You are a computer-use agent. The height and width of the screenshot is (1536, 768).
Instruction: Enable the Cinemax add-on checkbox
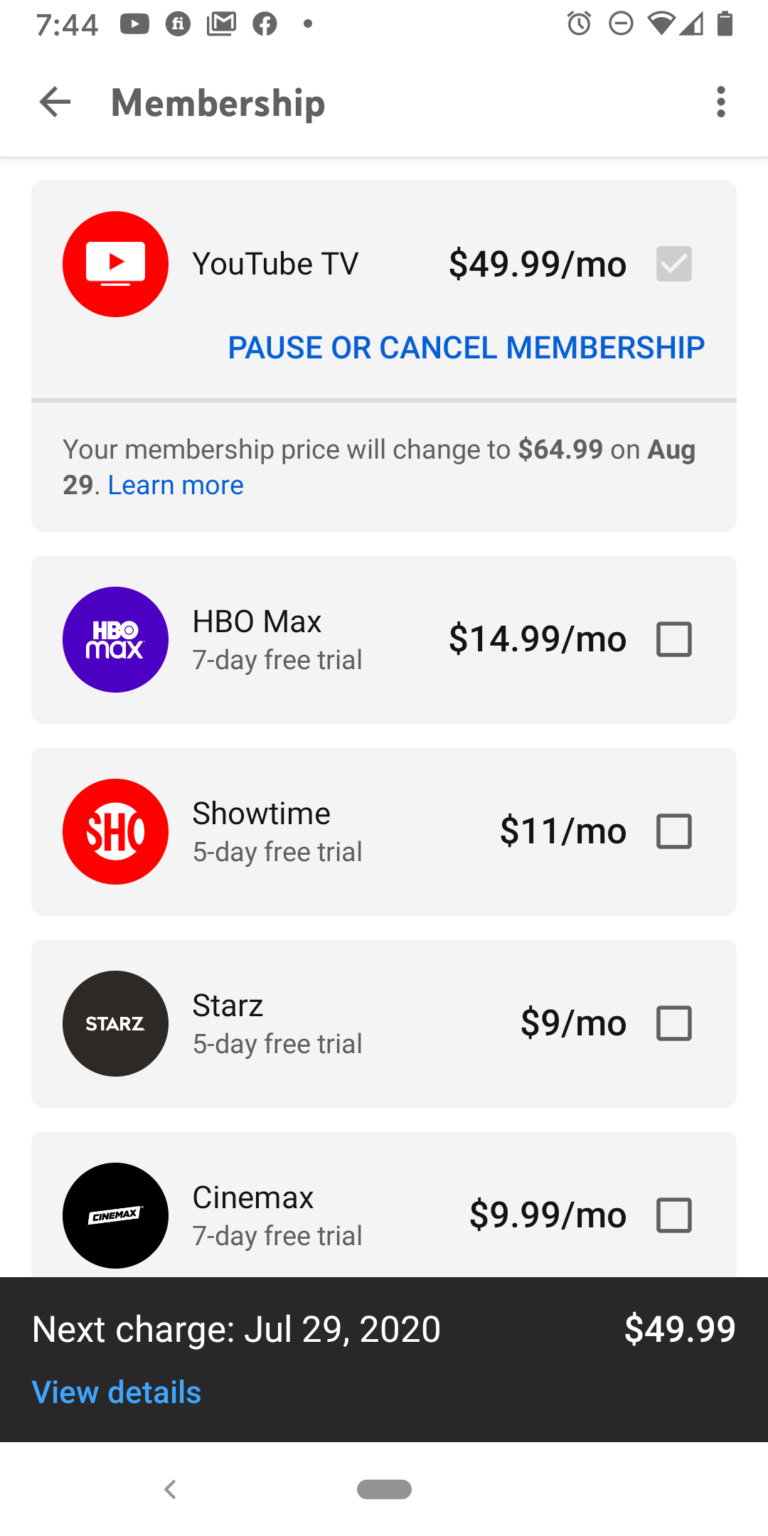pyautogui.click(x=674, y=1215)
